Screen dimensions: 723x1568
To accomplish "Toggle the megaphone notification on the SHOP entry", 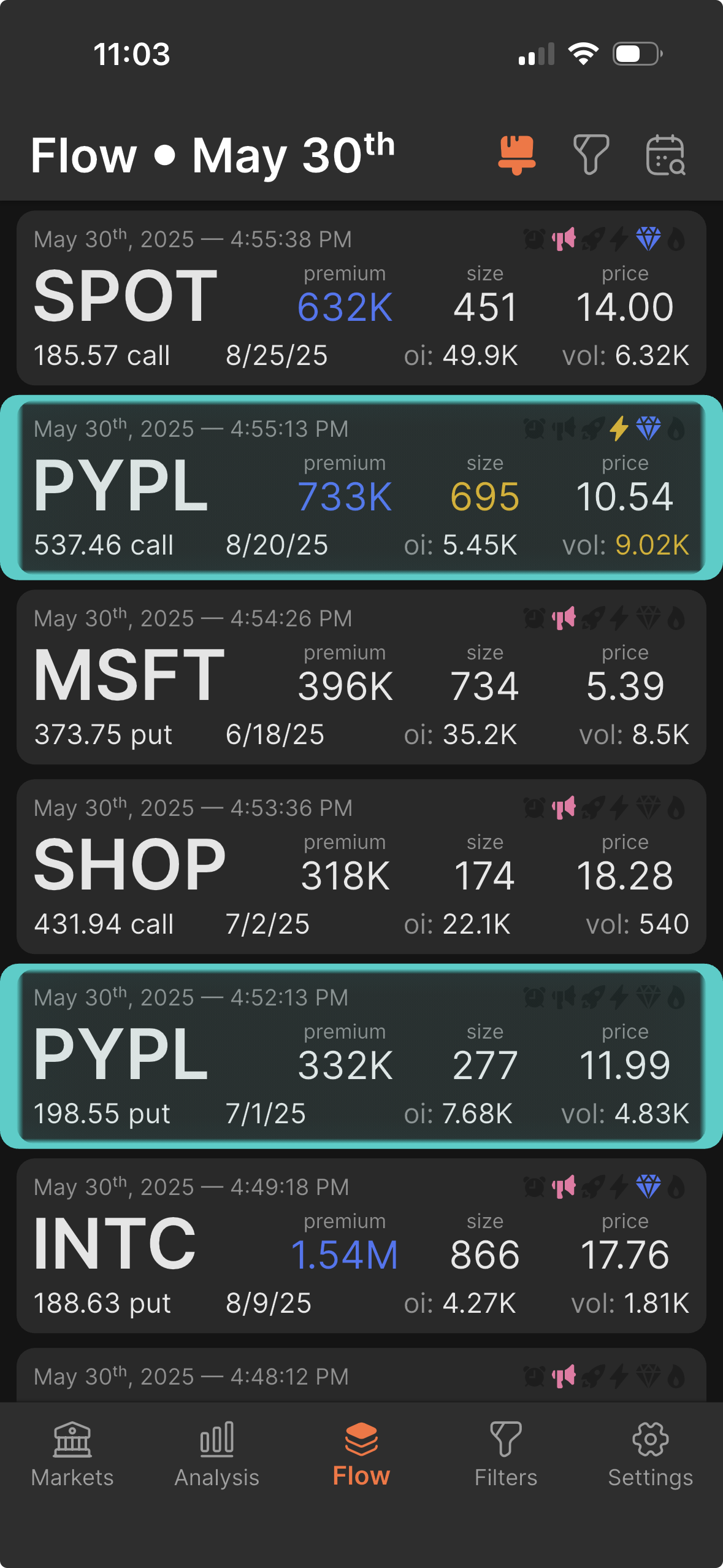I will (x=564, y=809).
